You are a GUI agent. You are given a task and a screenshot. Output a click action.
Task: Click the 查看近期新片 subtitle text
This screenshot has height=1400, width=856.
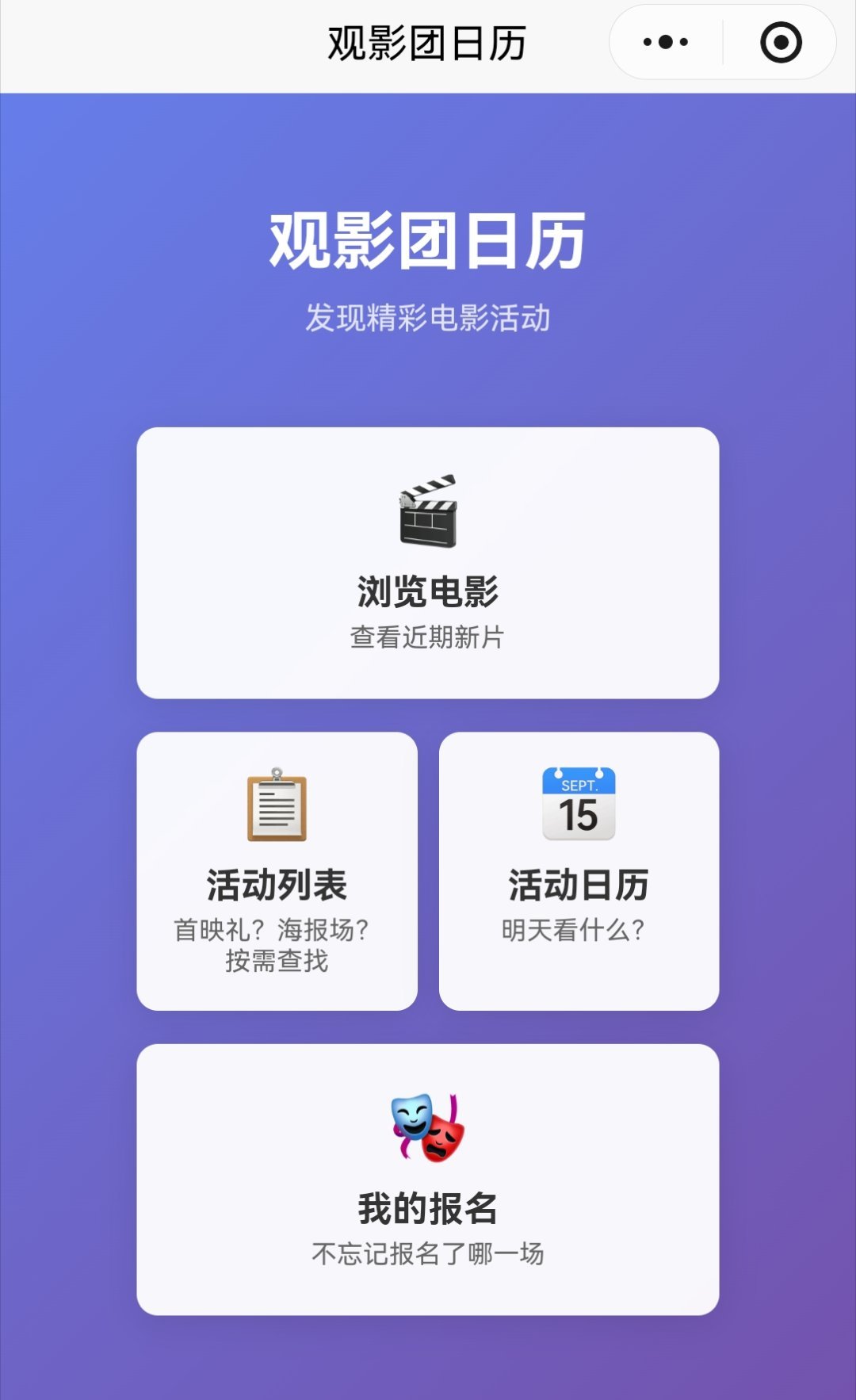pyautogui.click(x=428, y=634)
